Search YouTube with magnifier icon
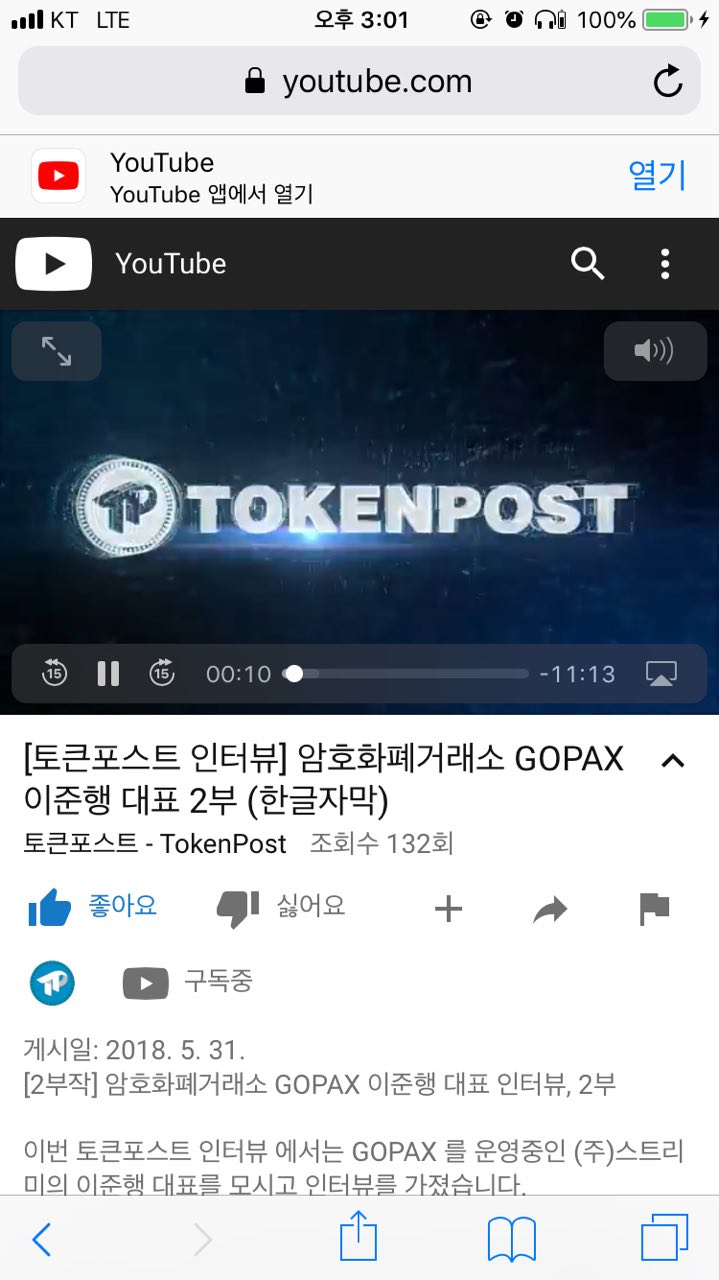 (588, 264)
